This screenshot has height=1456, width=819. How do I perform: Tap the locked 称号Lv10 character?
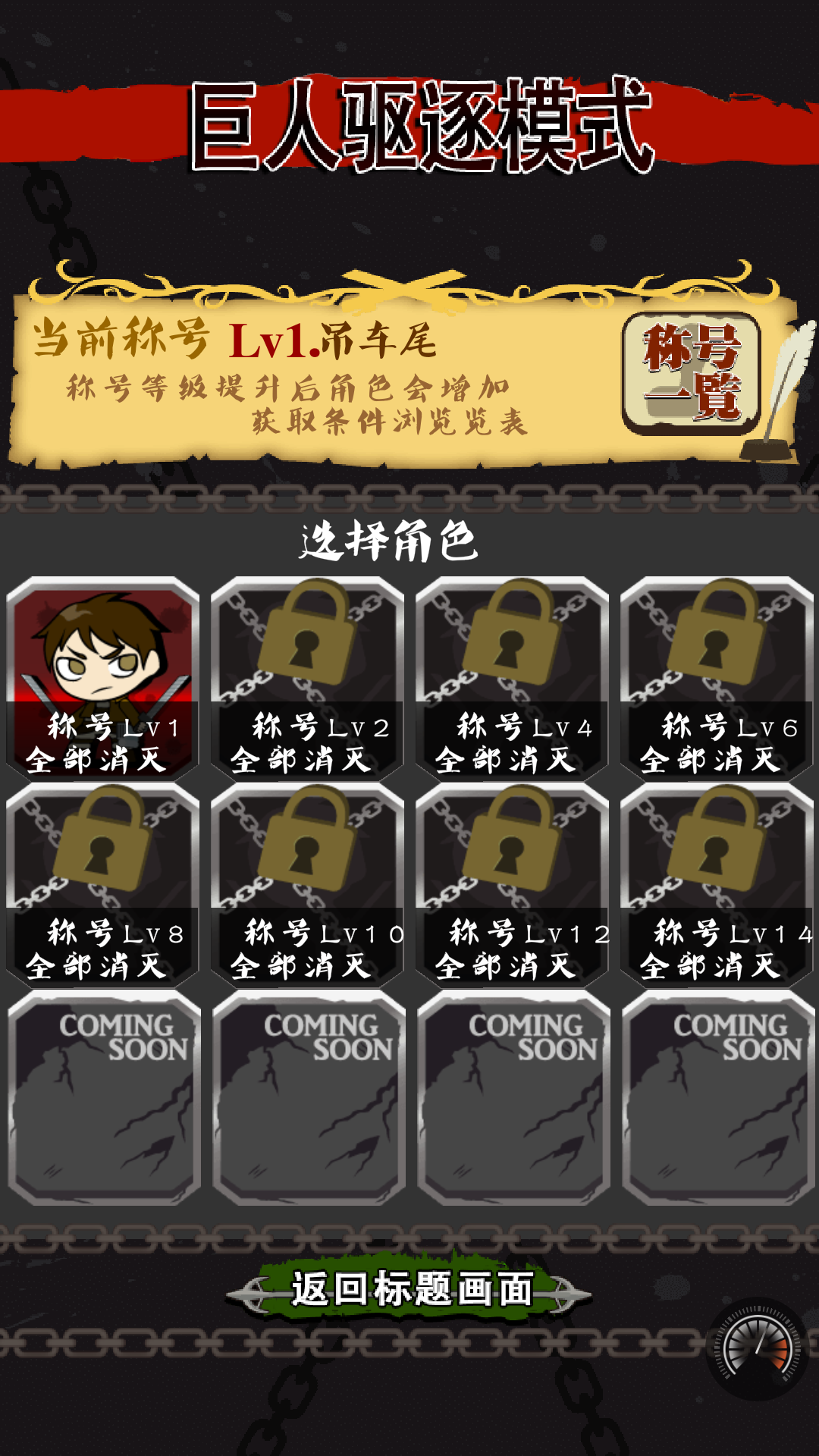point(308,884)
